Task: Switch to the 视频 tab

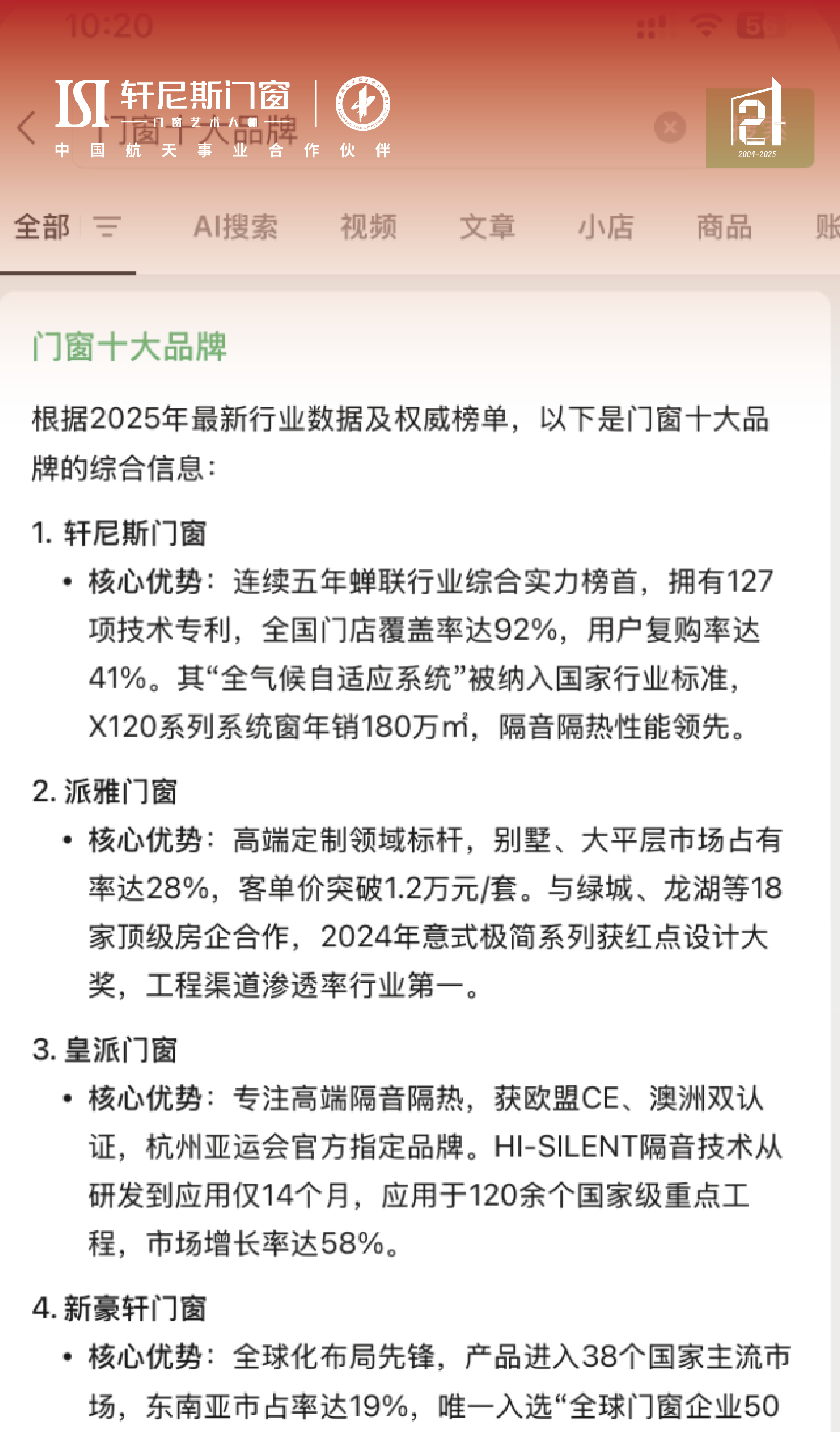Action: pos(369,227)
